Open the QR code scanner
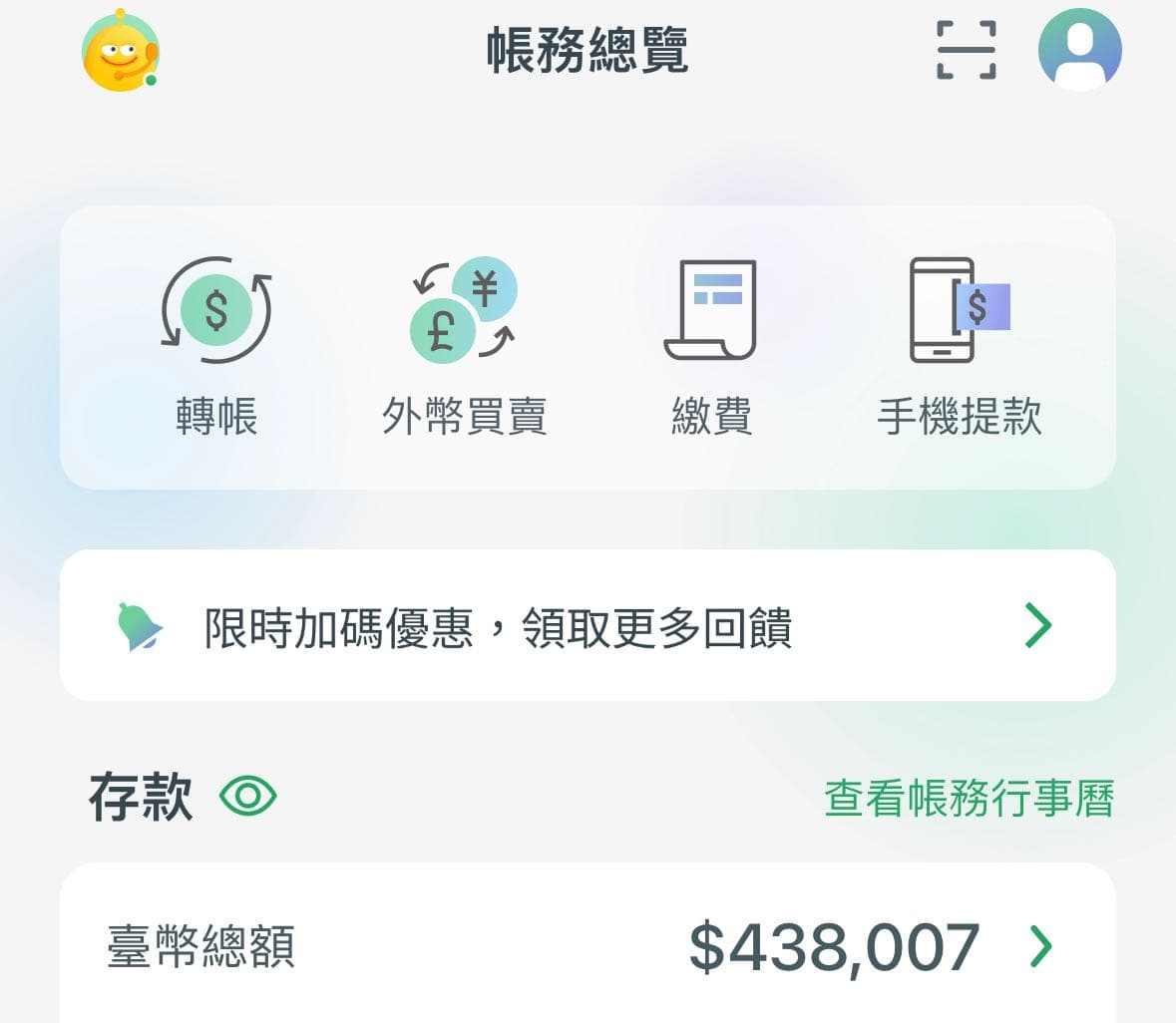 (966, 50)
